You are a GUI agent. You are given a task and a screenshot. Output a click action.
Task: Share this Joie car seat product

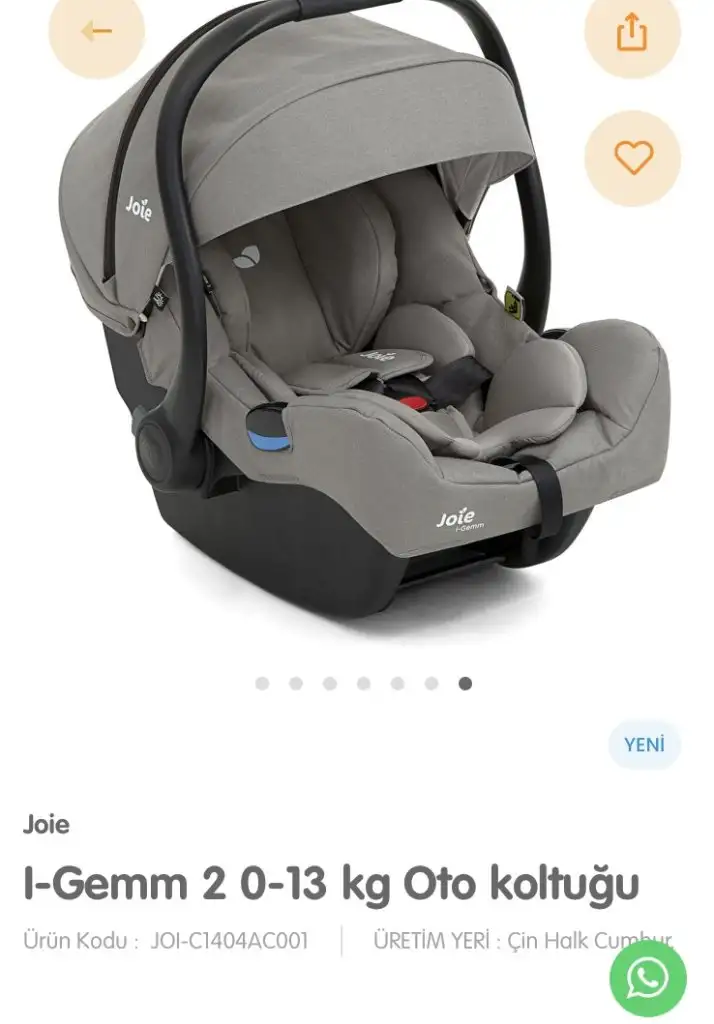click(632, 31)
